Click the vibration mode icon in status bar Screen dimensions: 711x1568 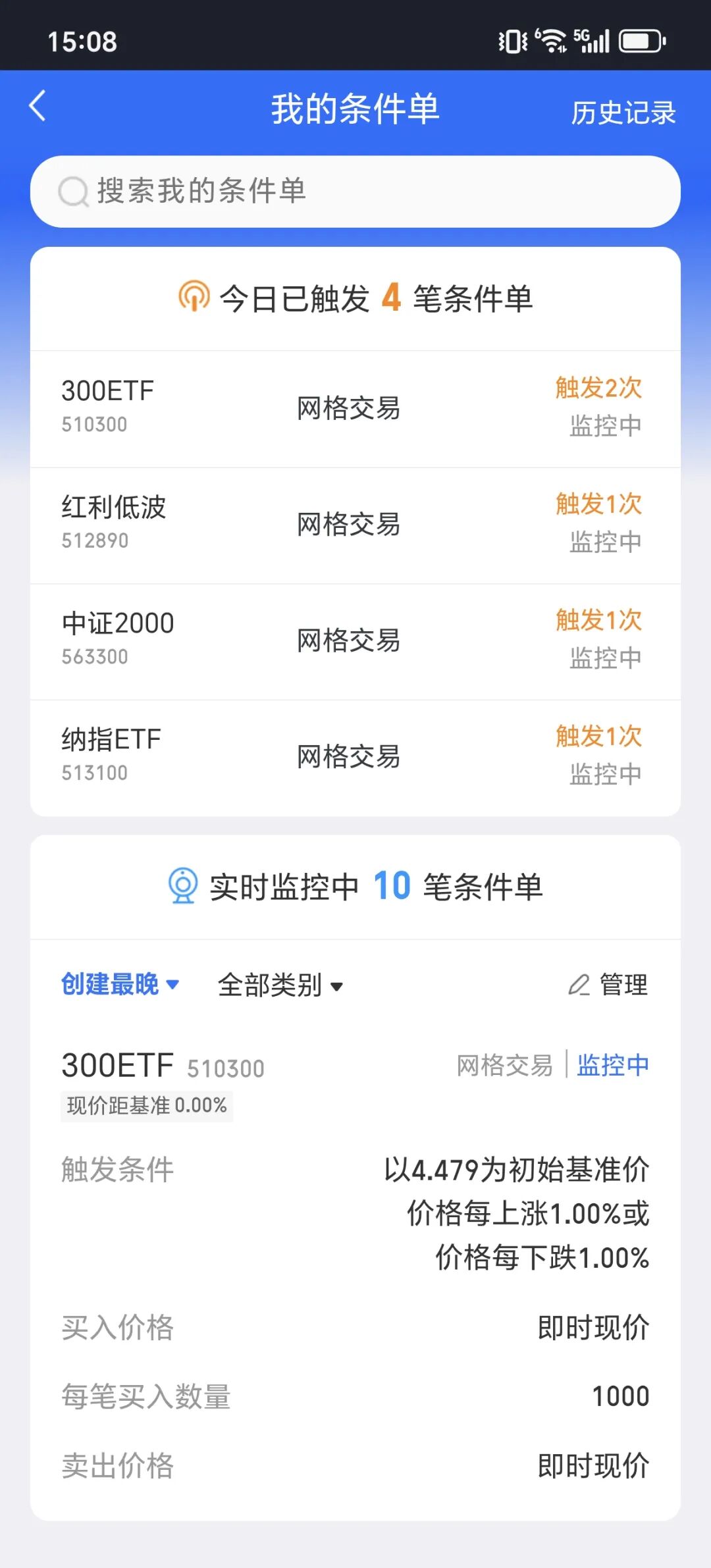[x=512, y=41]
